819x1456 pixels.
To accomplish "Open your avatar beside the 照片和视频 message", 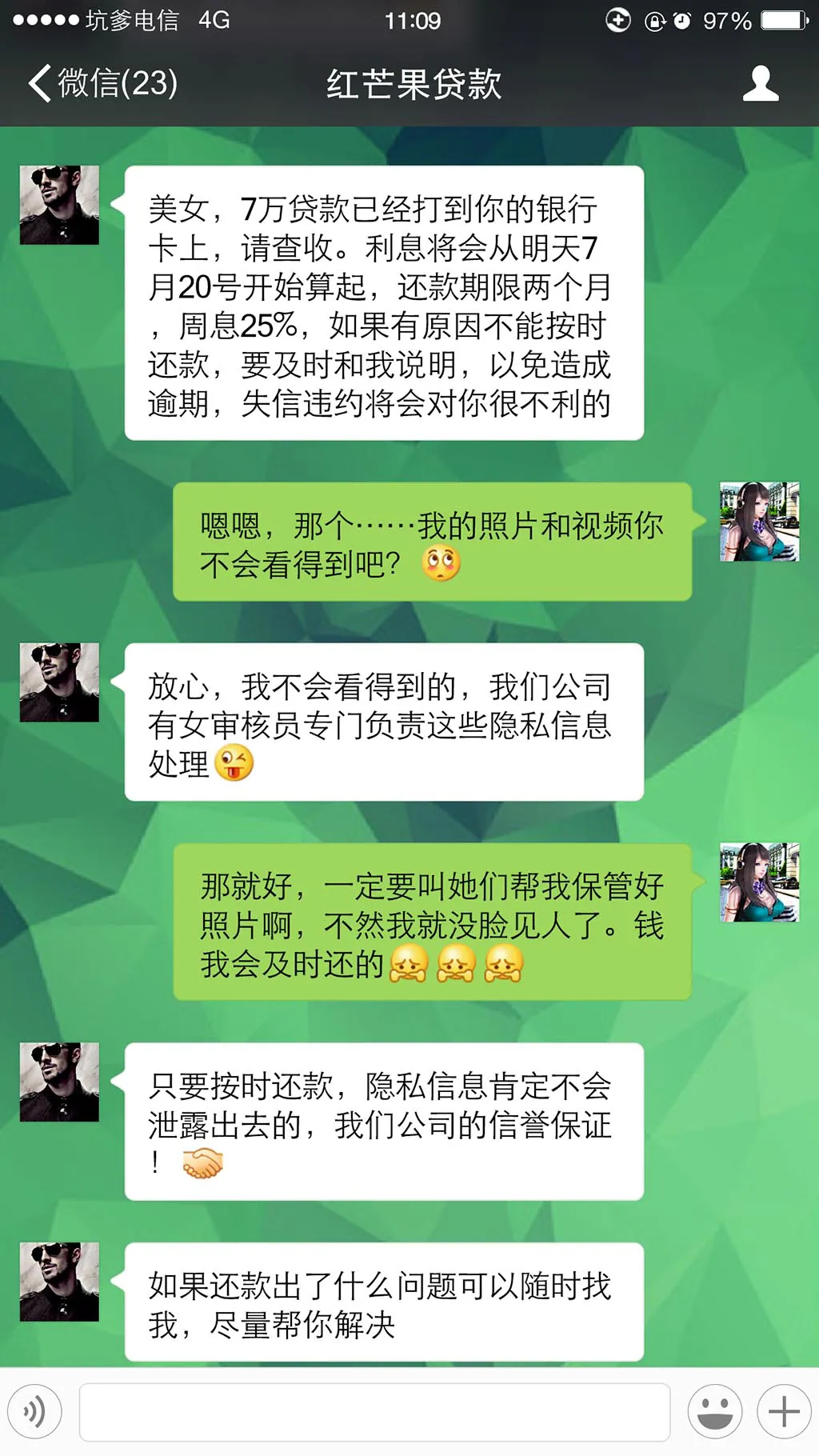I will point(759,522).
